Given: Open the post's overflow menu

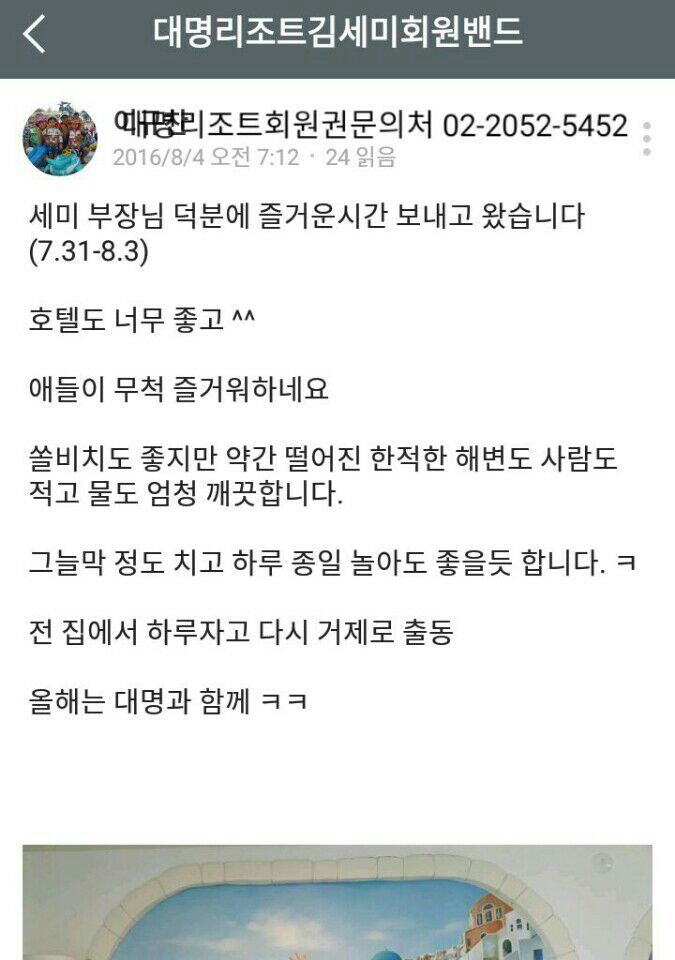Looking at the screenshot, I should point(647,139).
